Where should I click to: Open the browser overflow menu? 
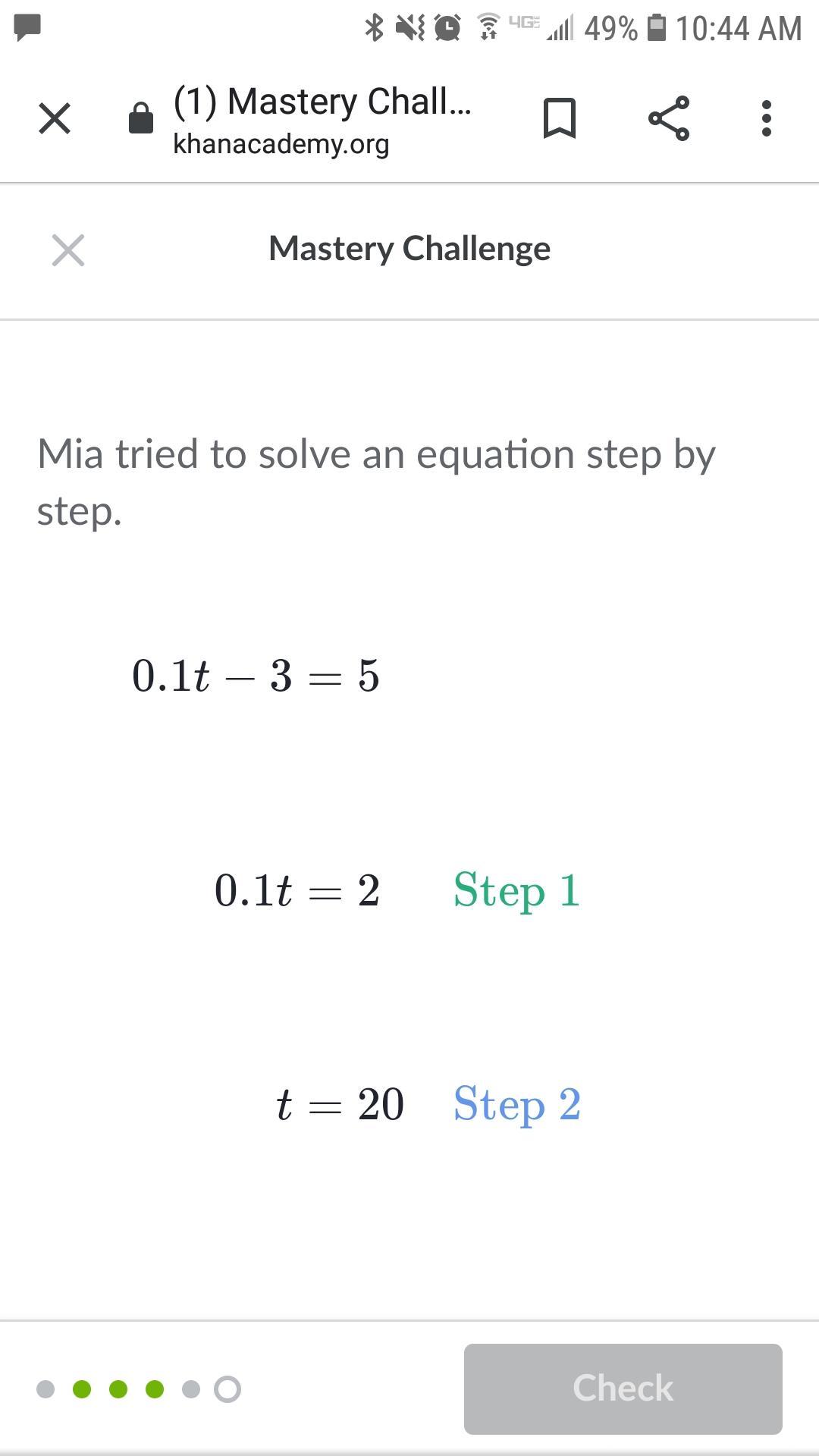(766, 119)
